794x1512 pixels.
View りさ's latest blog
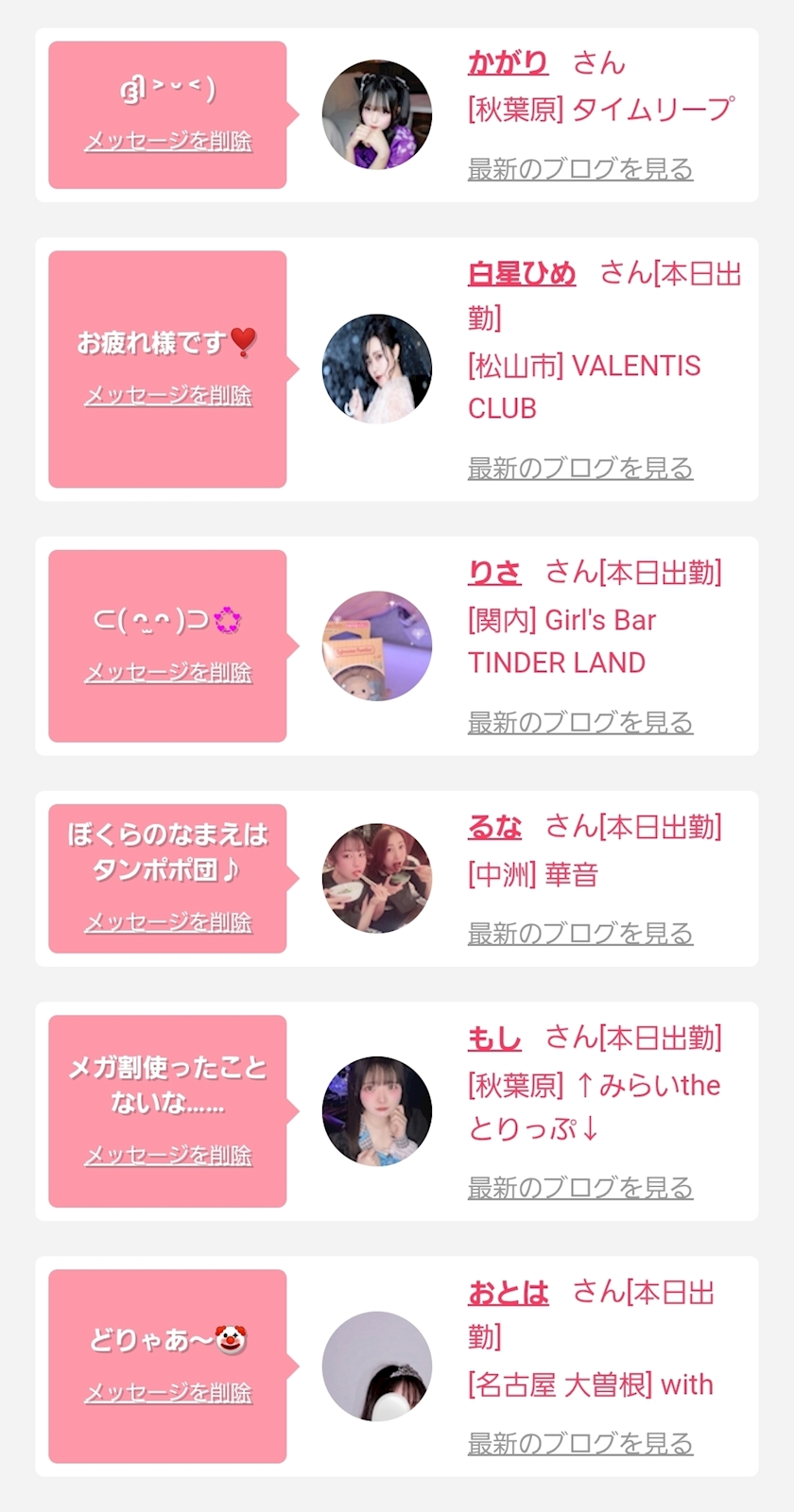pyautogui.click(x=580, y=722)
